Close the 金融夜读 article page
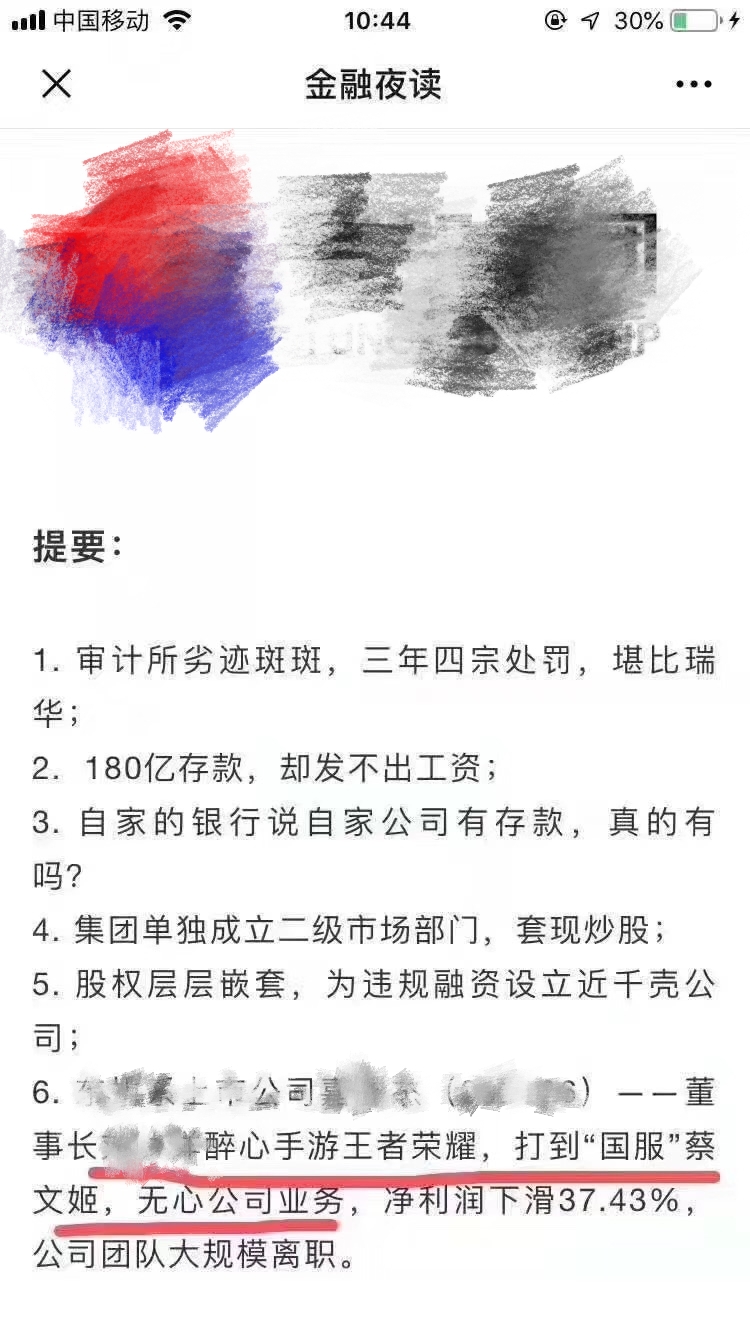Screen dimensions: 750x1334 [57, 84]
